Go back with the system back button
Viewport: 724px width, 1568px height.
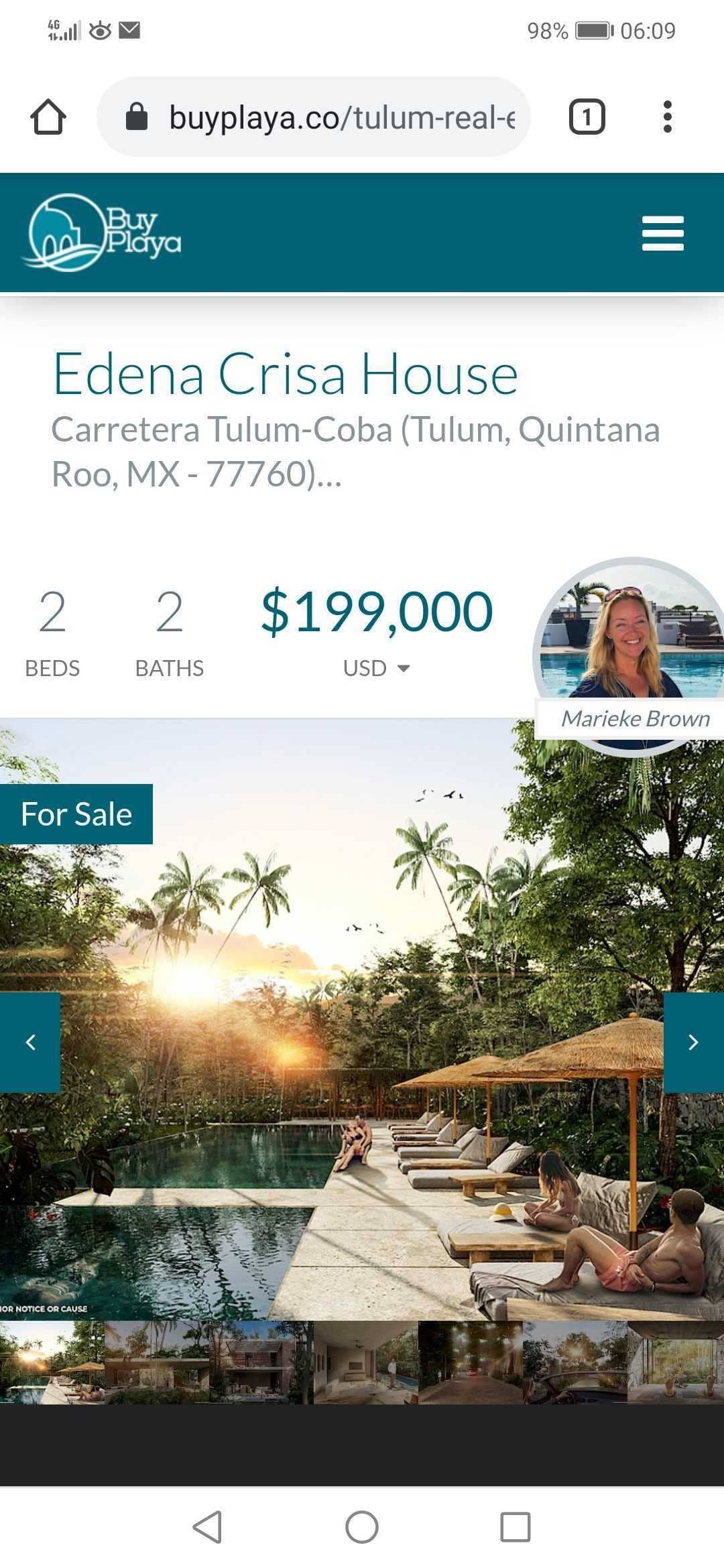[x=207, y=1527]
